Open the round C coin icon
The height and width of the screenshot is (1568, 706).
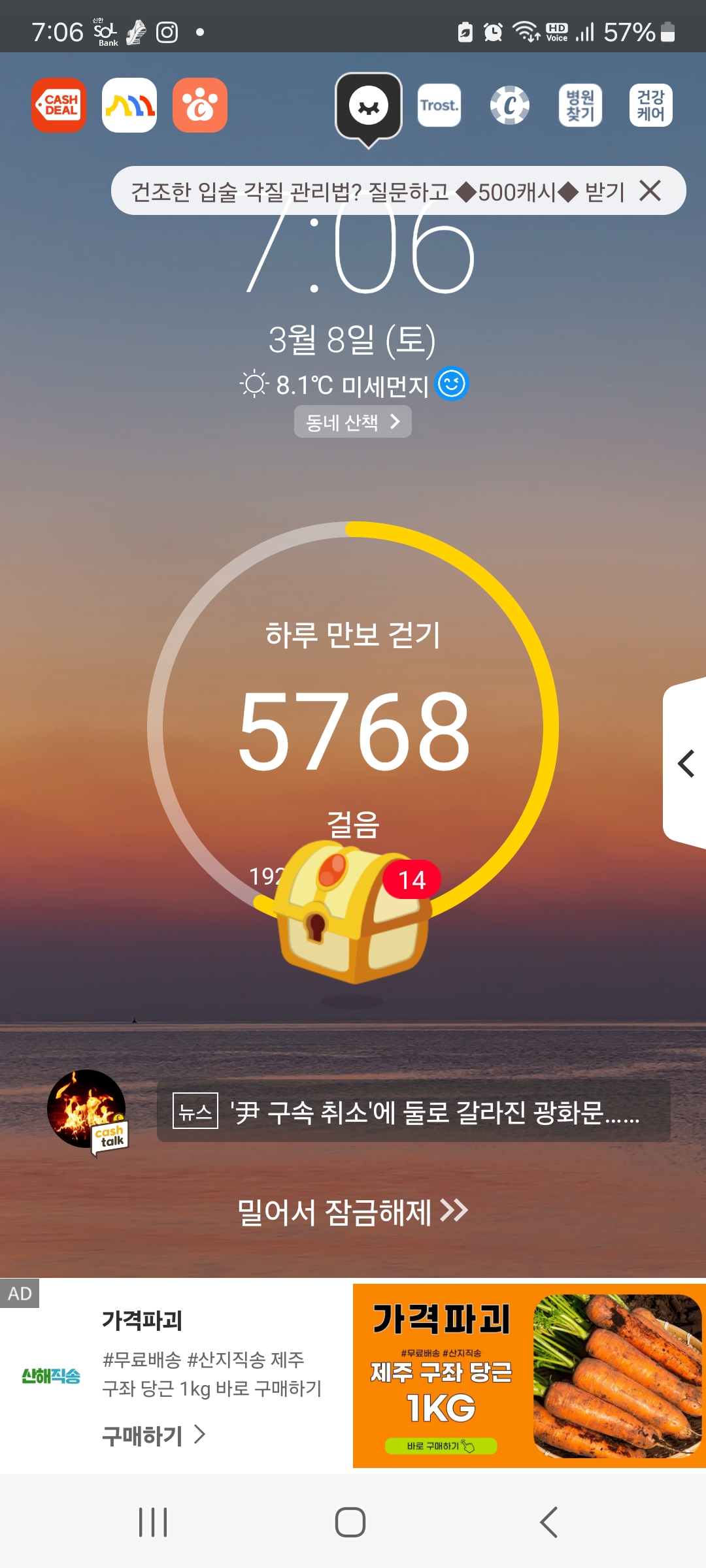point(510,105)
